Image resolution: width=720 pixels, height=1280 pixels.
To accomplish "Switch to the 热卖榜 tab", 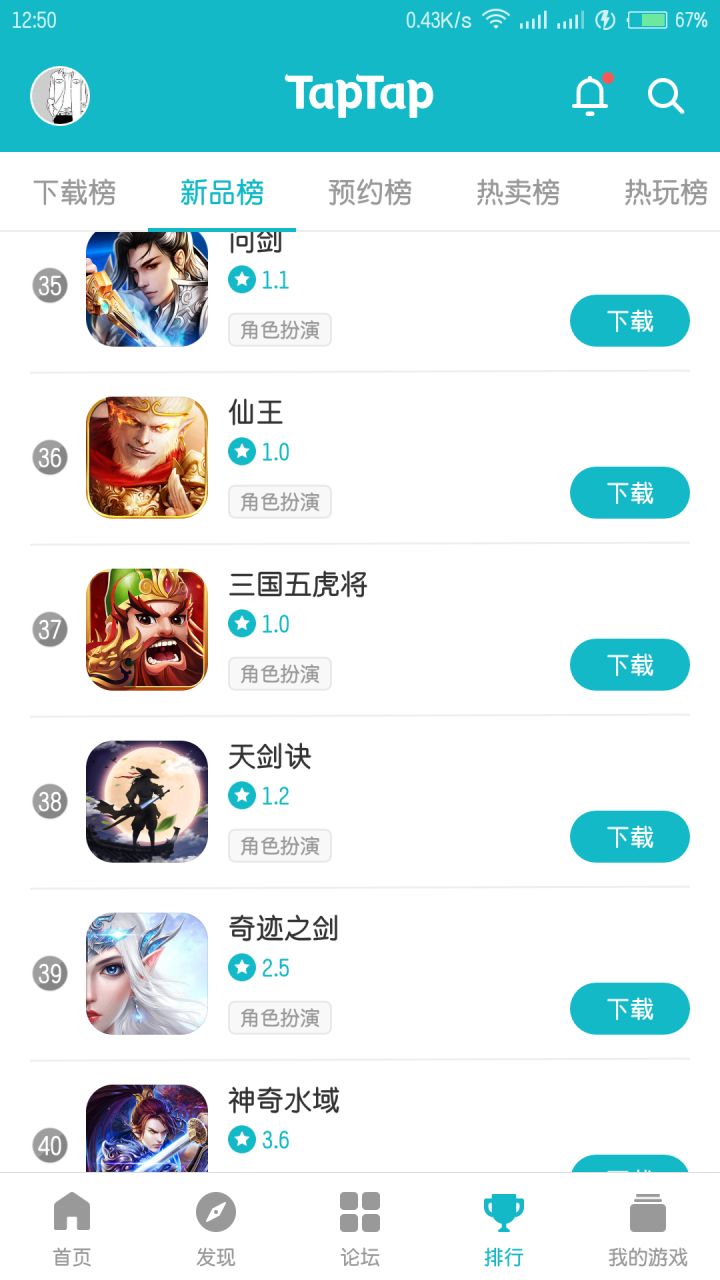I will [x=518, y=192].
